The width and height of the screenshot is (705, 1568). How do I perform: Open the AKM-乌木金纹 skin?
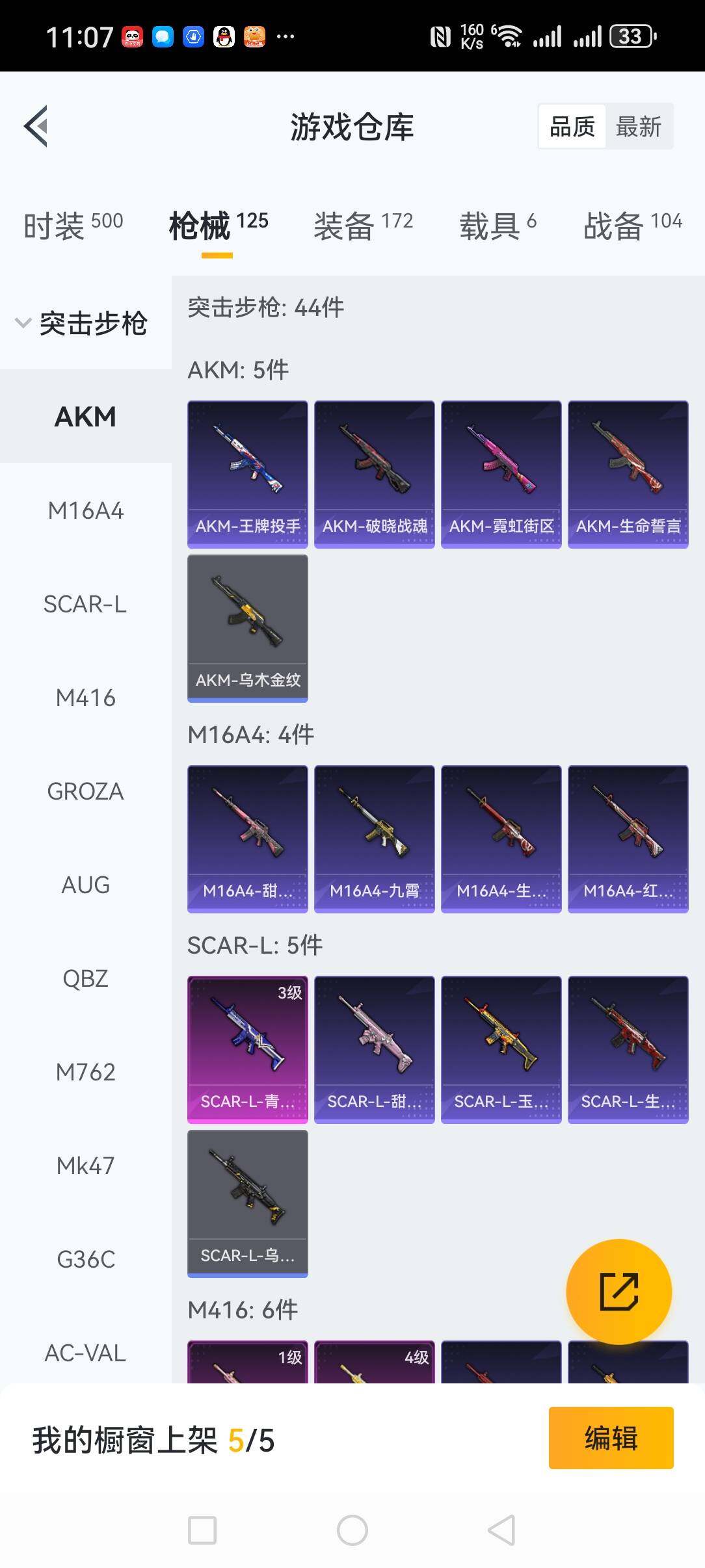pyautogui.click(x=247, y=628)
